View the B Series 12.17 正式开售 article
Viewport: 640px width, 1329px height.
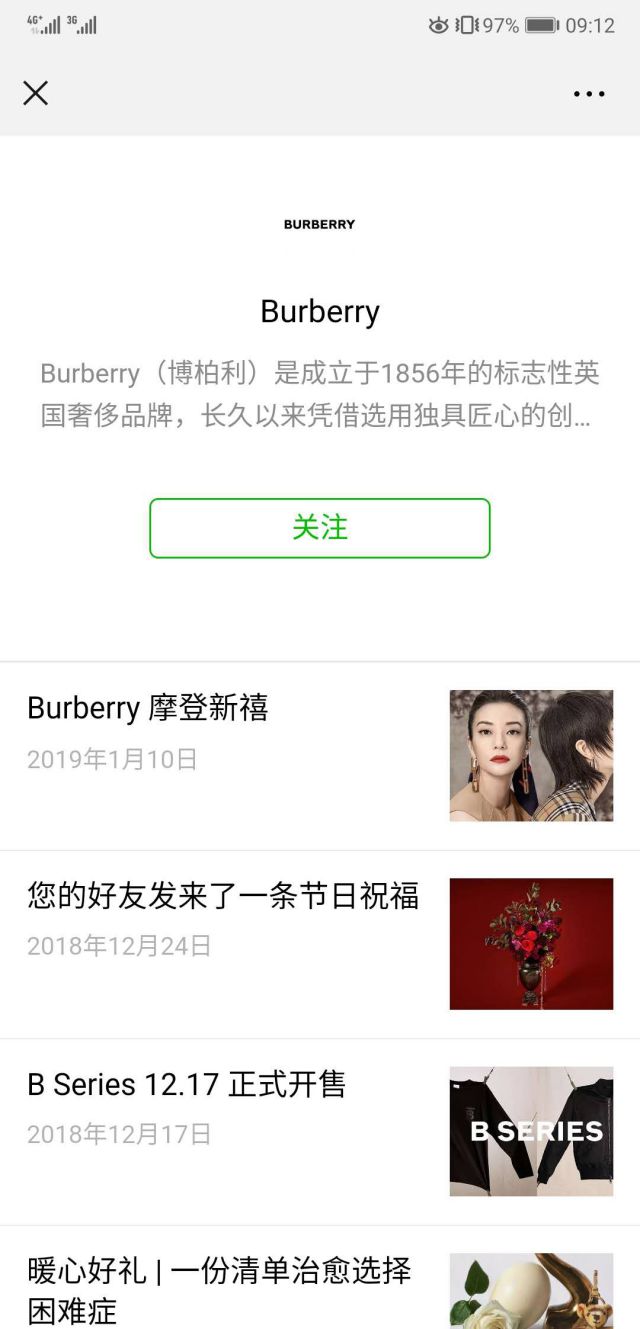(x=187, y=1084)
